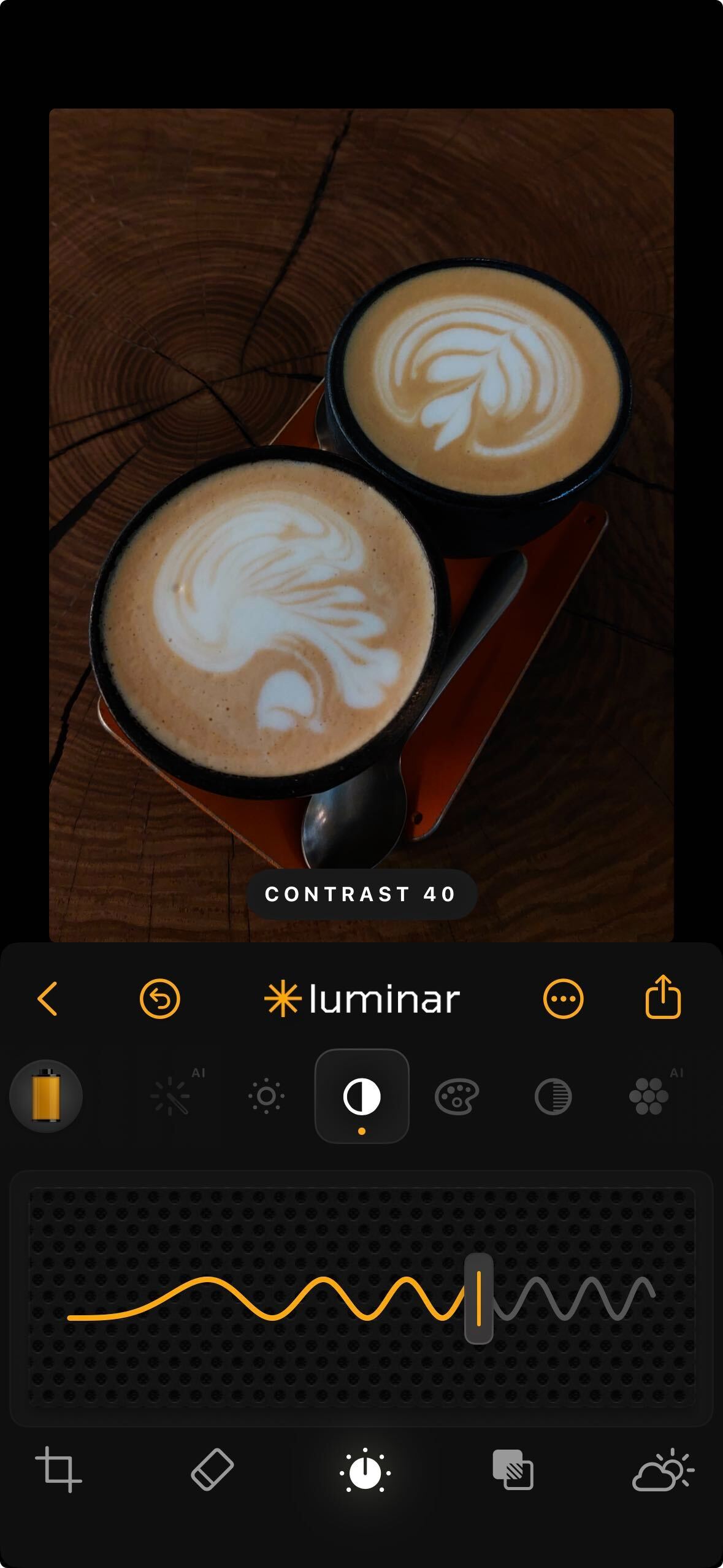Viewport: 723px width, 1568px height.
Task: Select the brightness sun tool
Action: point(266,1096)
